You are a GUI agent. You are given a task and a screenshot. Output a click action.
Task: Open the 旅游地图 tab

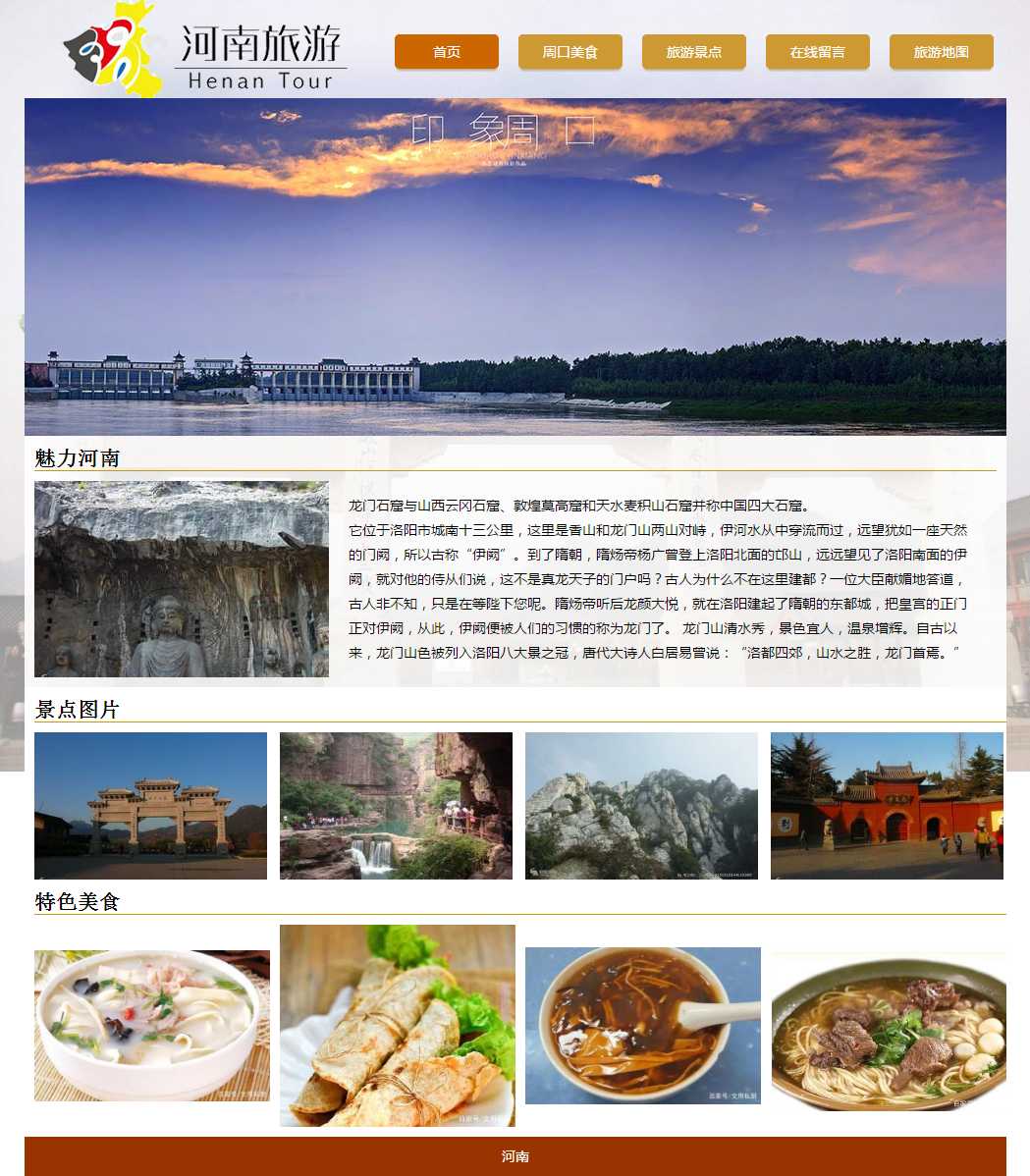[x=942, y=52]
